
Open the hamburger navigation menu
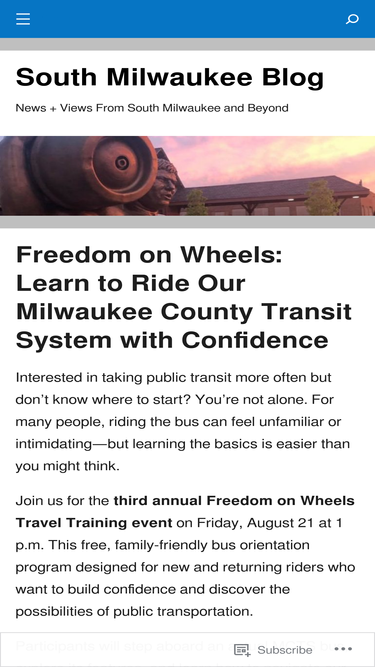pyautogui.click(x=23, y=19)
